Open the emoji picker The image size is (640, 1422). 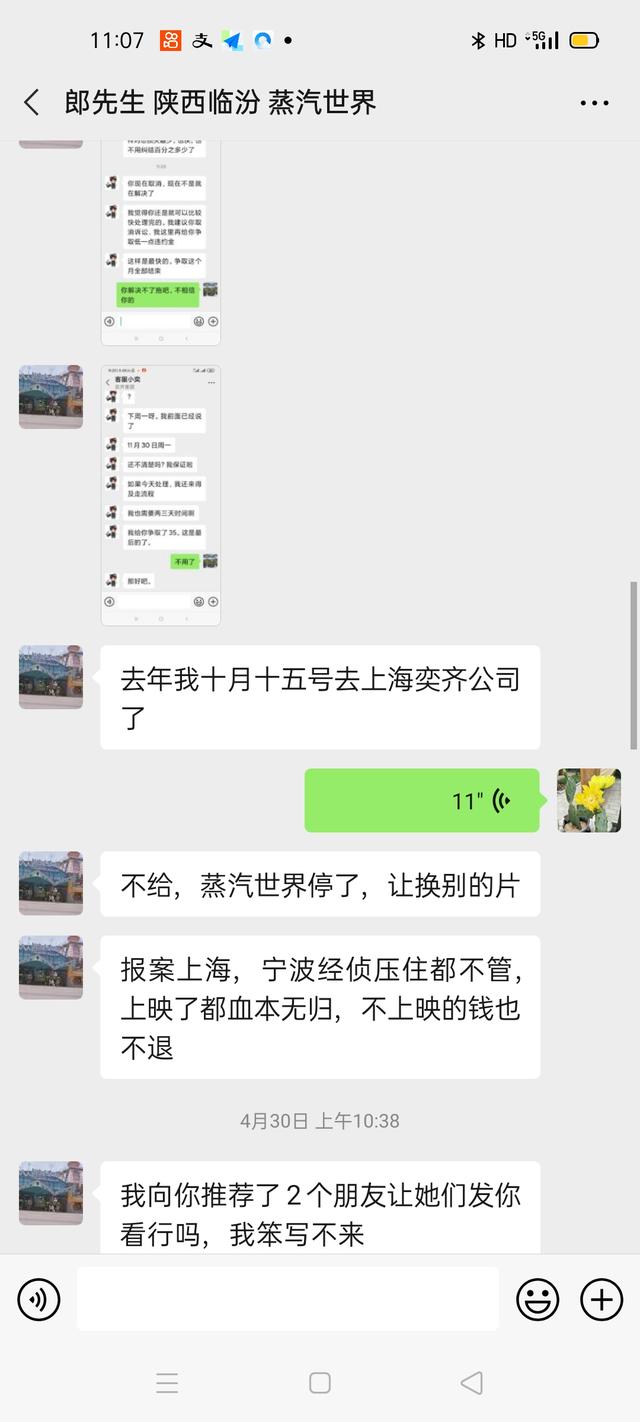tap(537, 1299)
